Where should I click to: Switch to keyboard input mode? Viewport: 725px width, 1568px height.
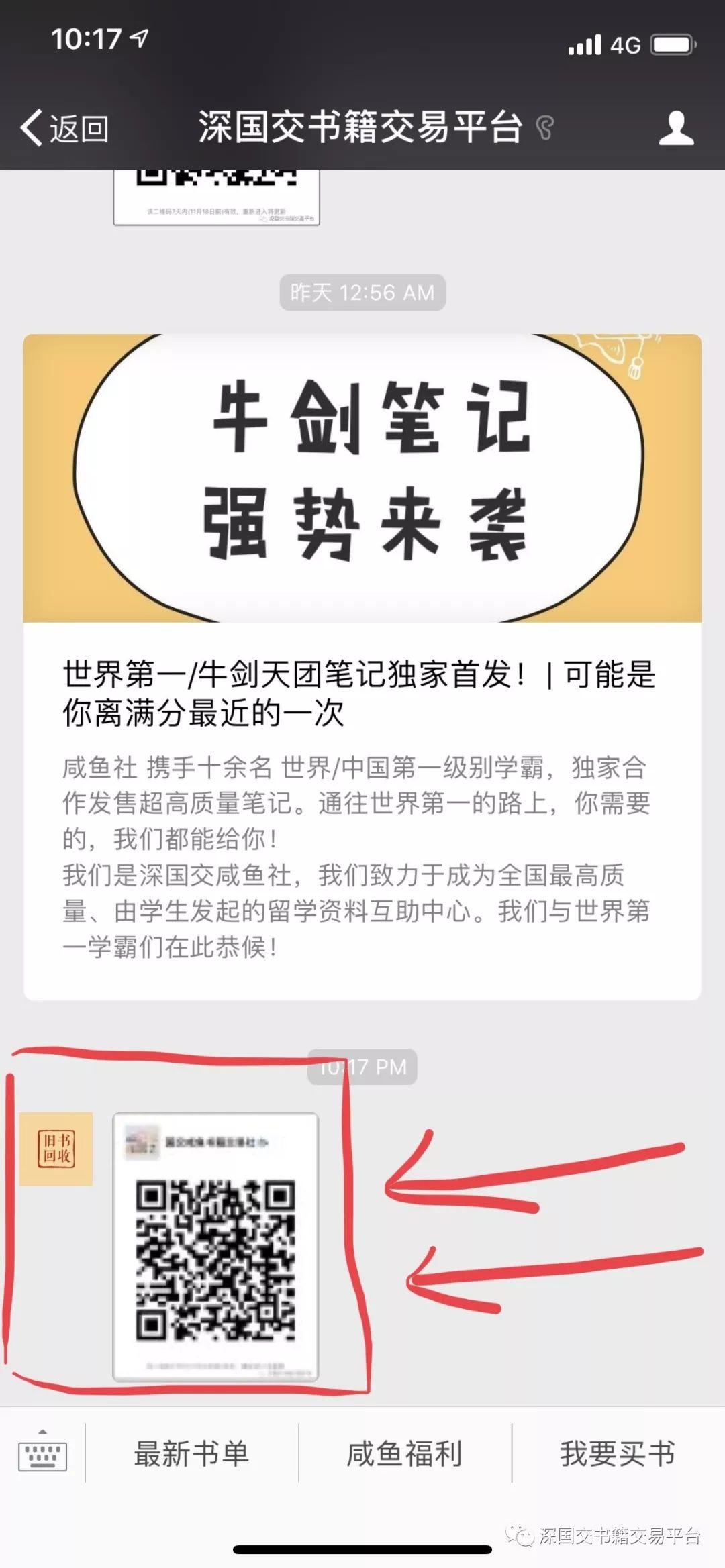(42, 1455)
